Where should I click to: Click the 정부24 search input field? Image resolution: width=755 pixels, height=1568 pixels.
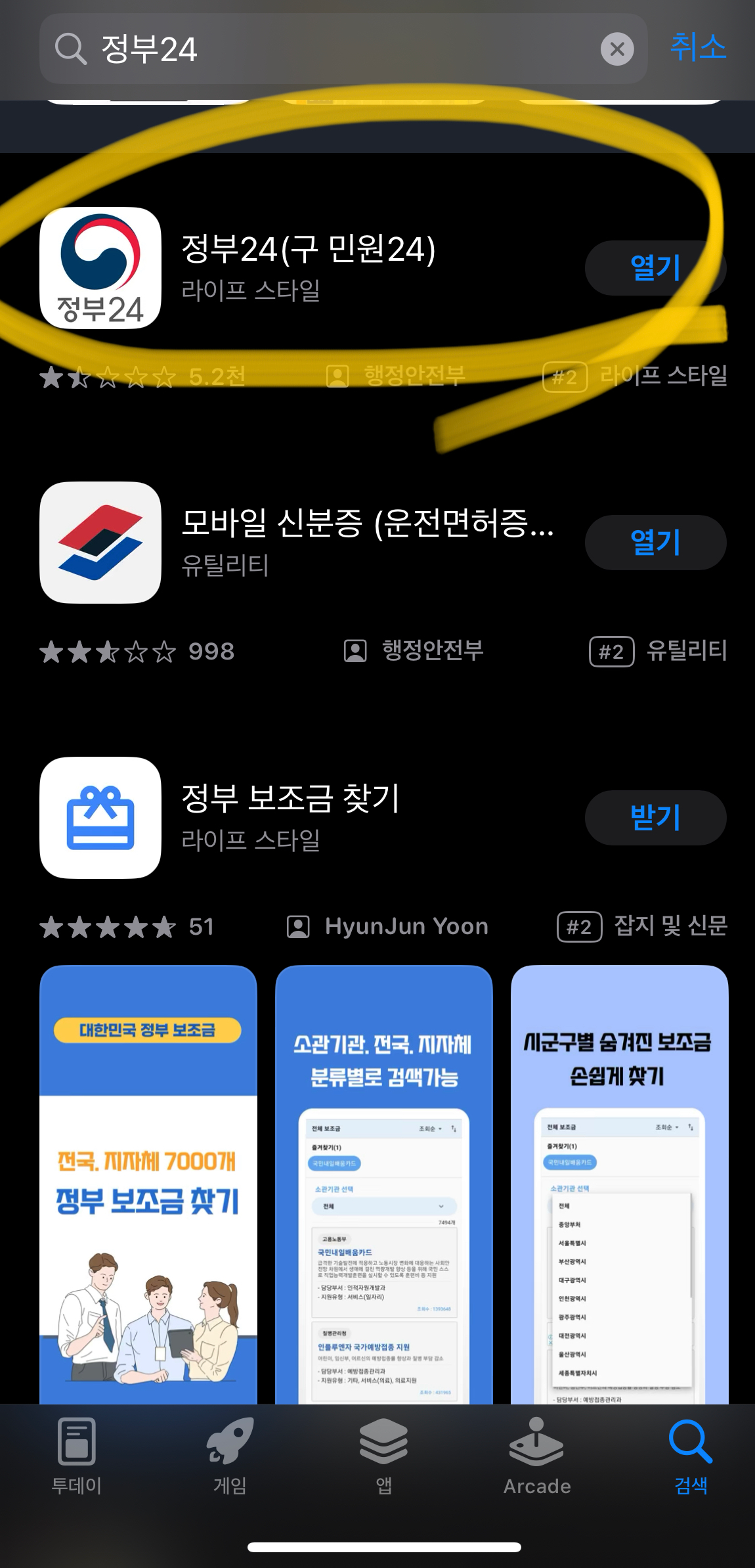[263, 49]
